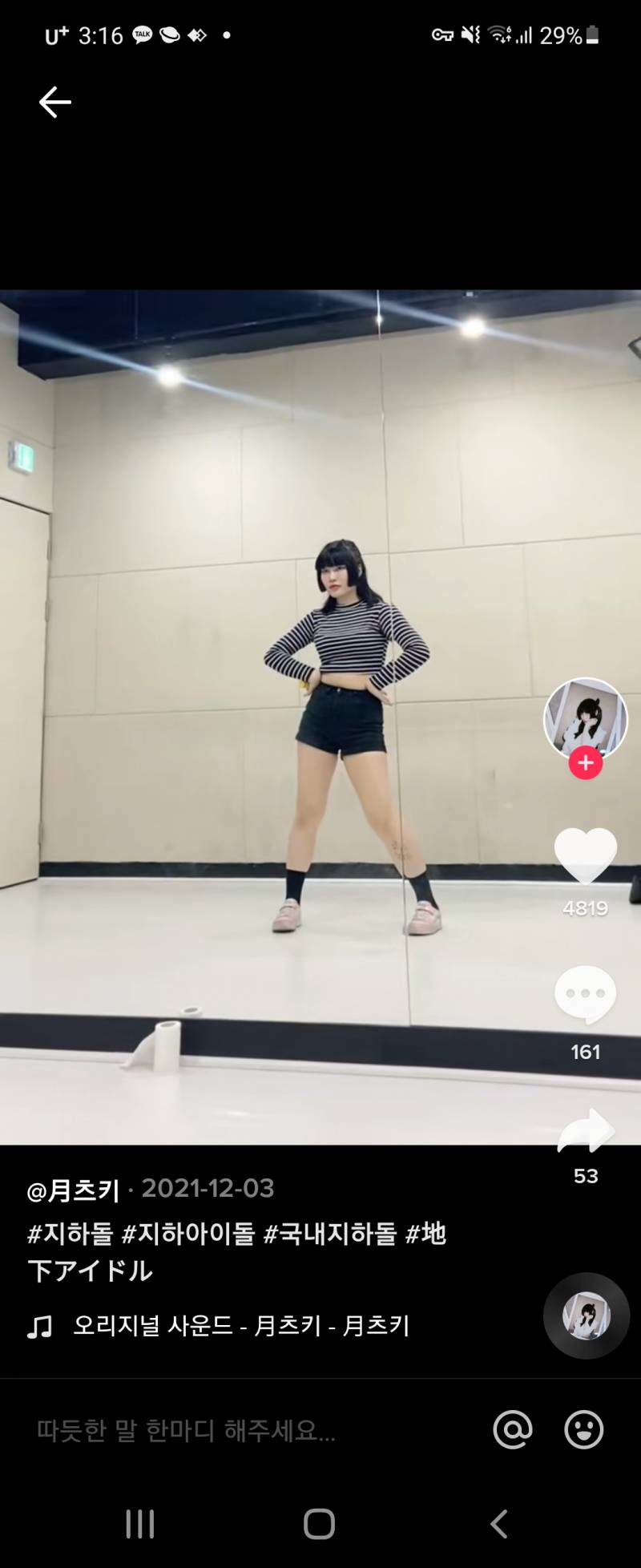641x1568 pixels.
Task: Share this video with the arrow icon
Action: pyautogui.click(x=586, y=1130)
